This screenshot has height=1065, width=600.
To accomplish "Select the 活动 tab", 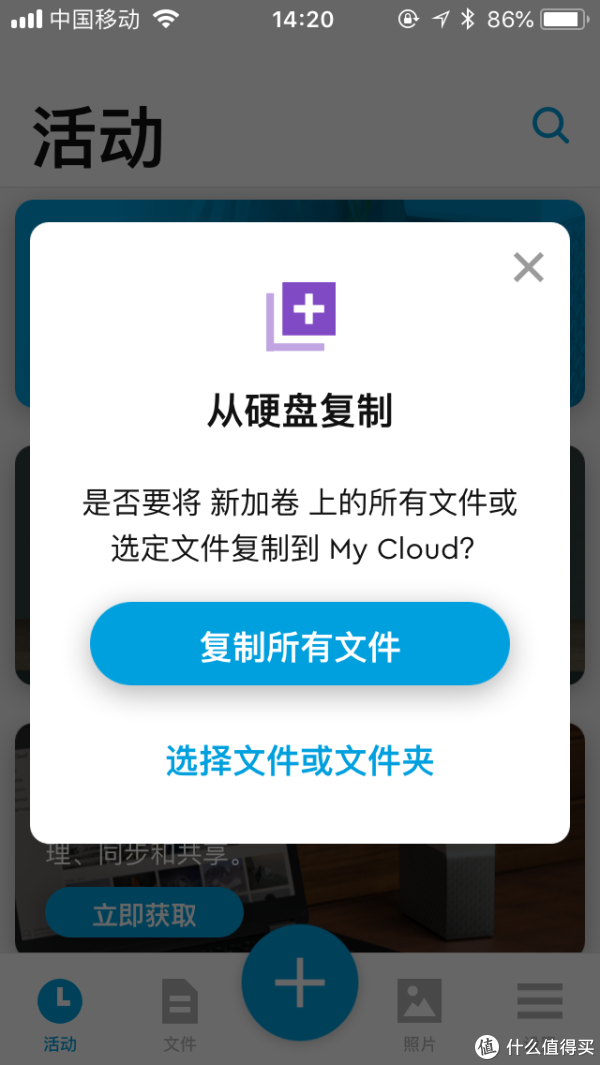I will (60, 1012).
